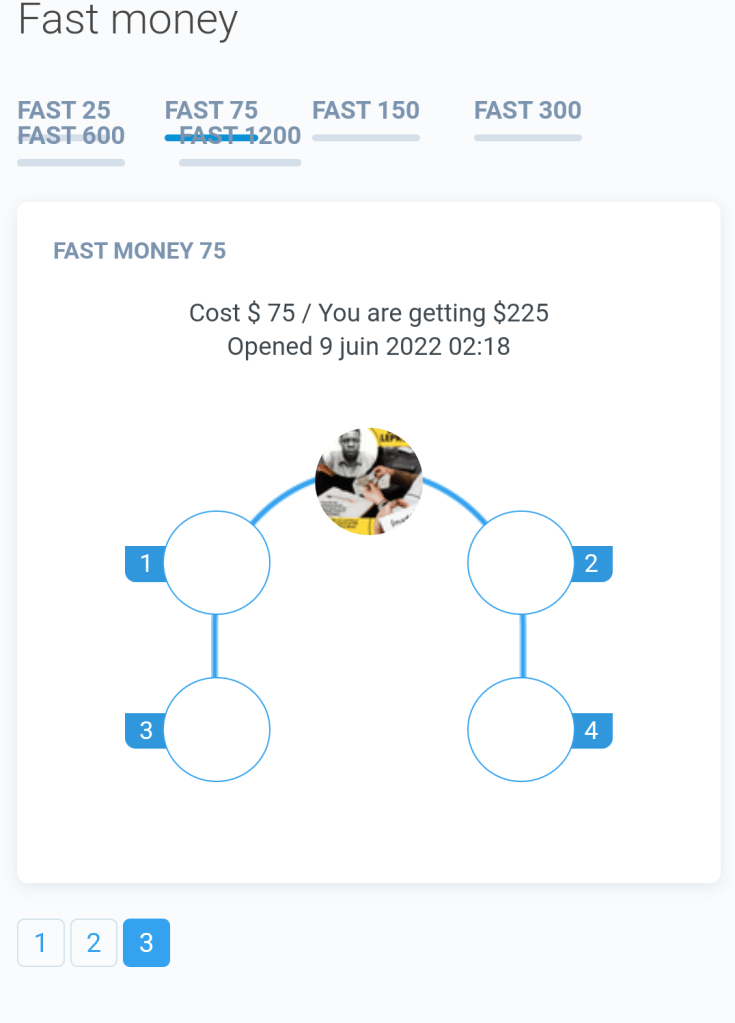Select empty slot 4 in the tree
Viewport: 735px width, 1023px height.
tap(521, 730)
